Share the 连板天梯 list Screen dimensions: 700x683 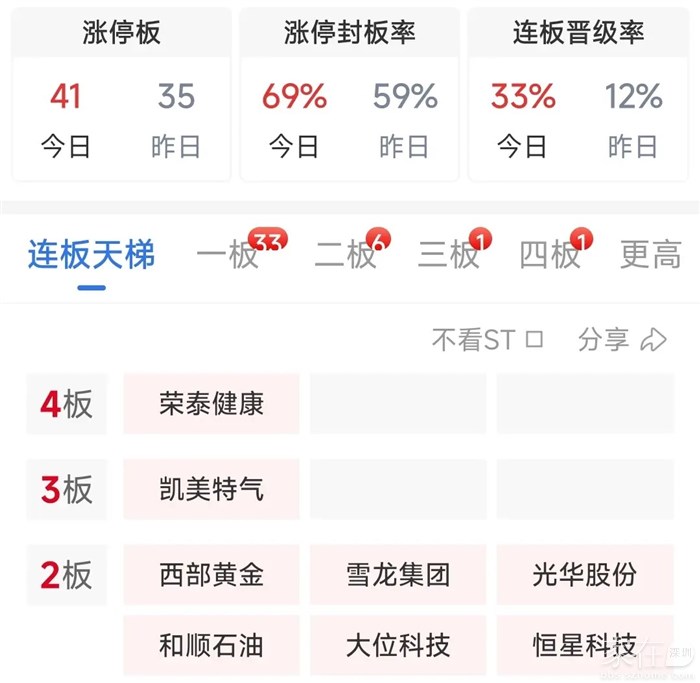point(622,340)
